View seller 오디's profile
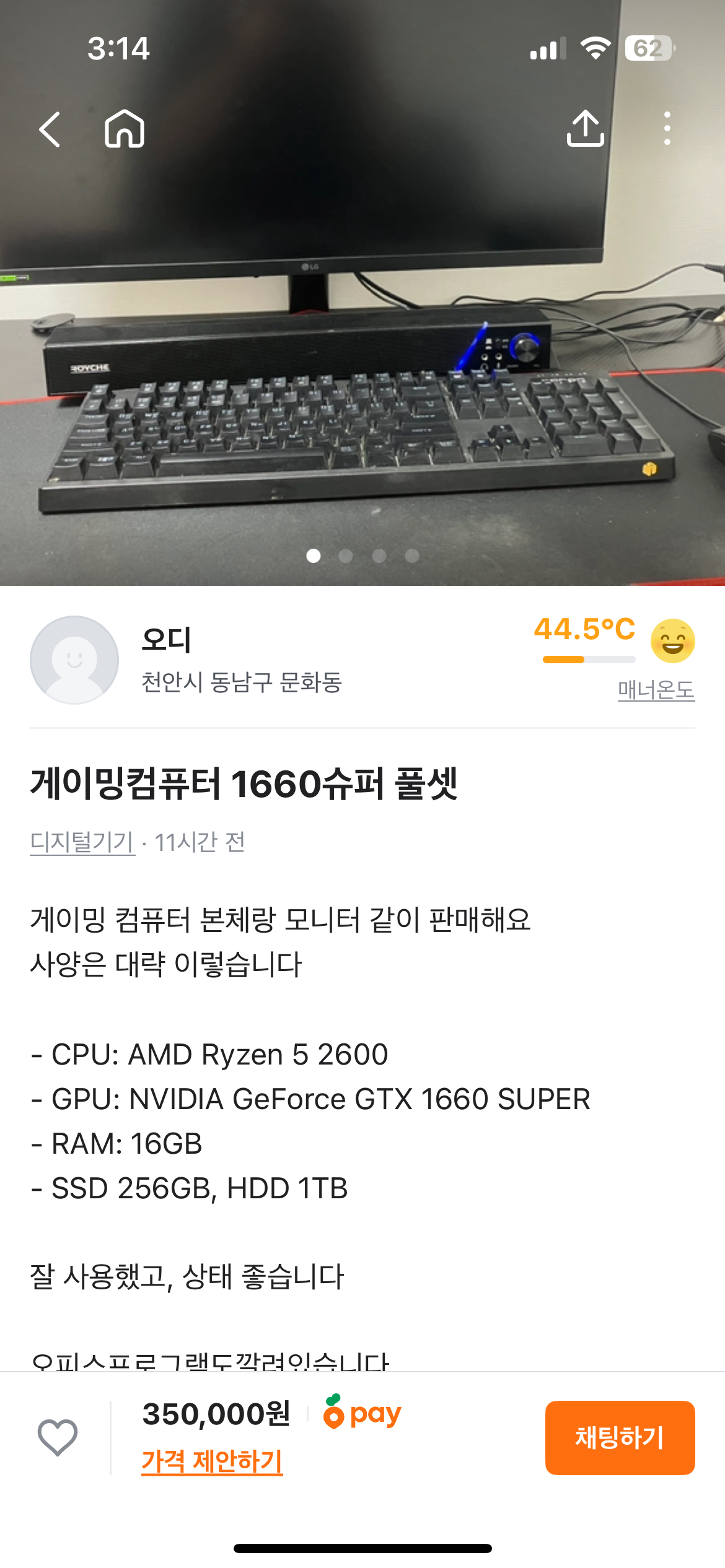This screenshot has width=725, height=1568. 74,660
